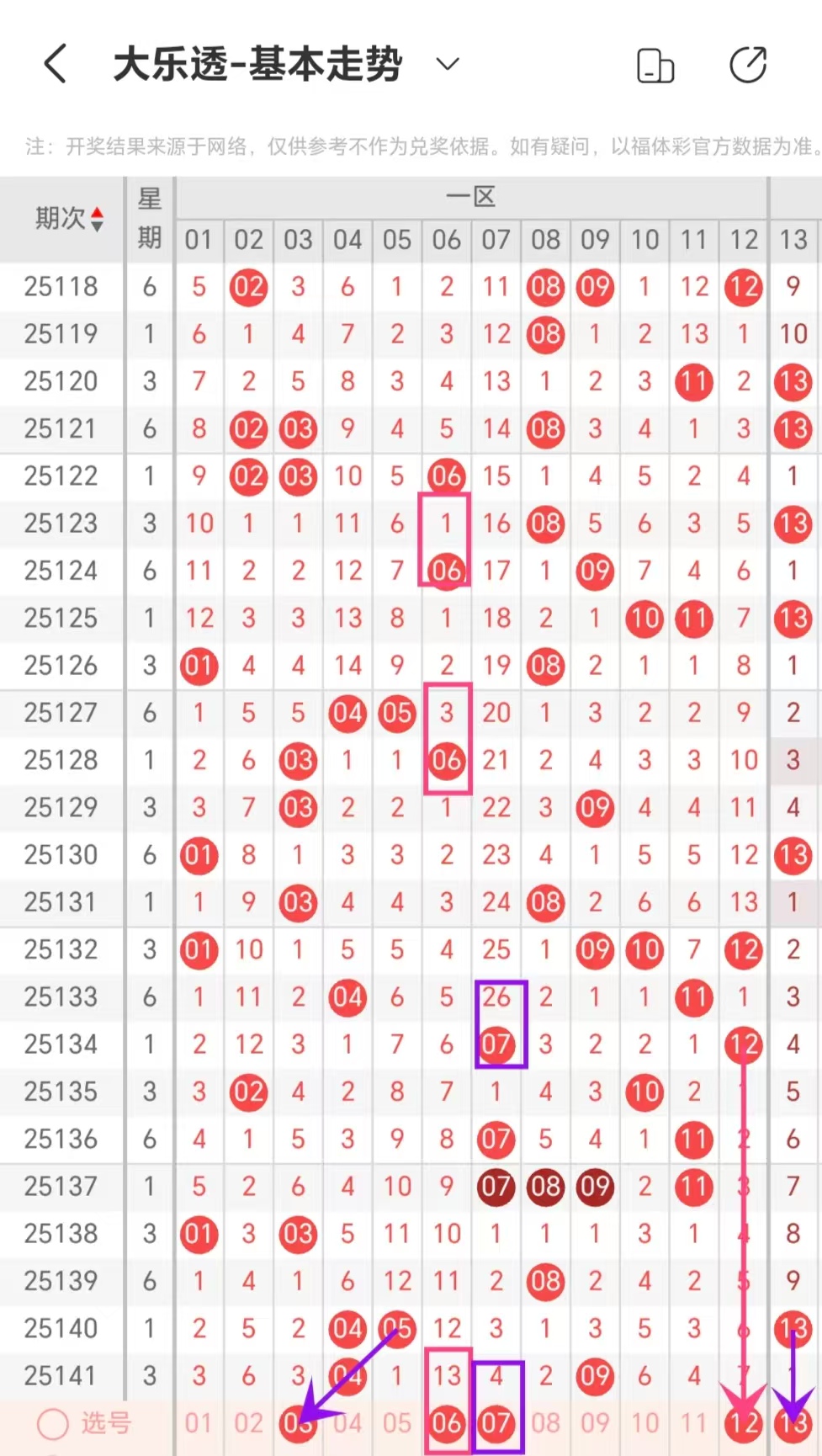Select number 02 in the 选号 row
The height and width of the screenshot is (1456, 822).
pyautogui.click(x=248, y=1423)
